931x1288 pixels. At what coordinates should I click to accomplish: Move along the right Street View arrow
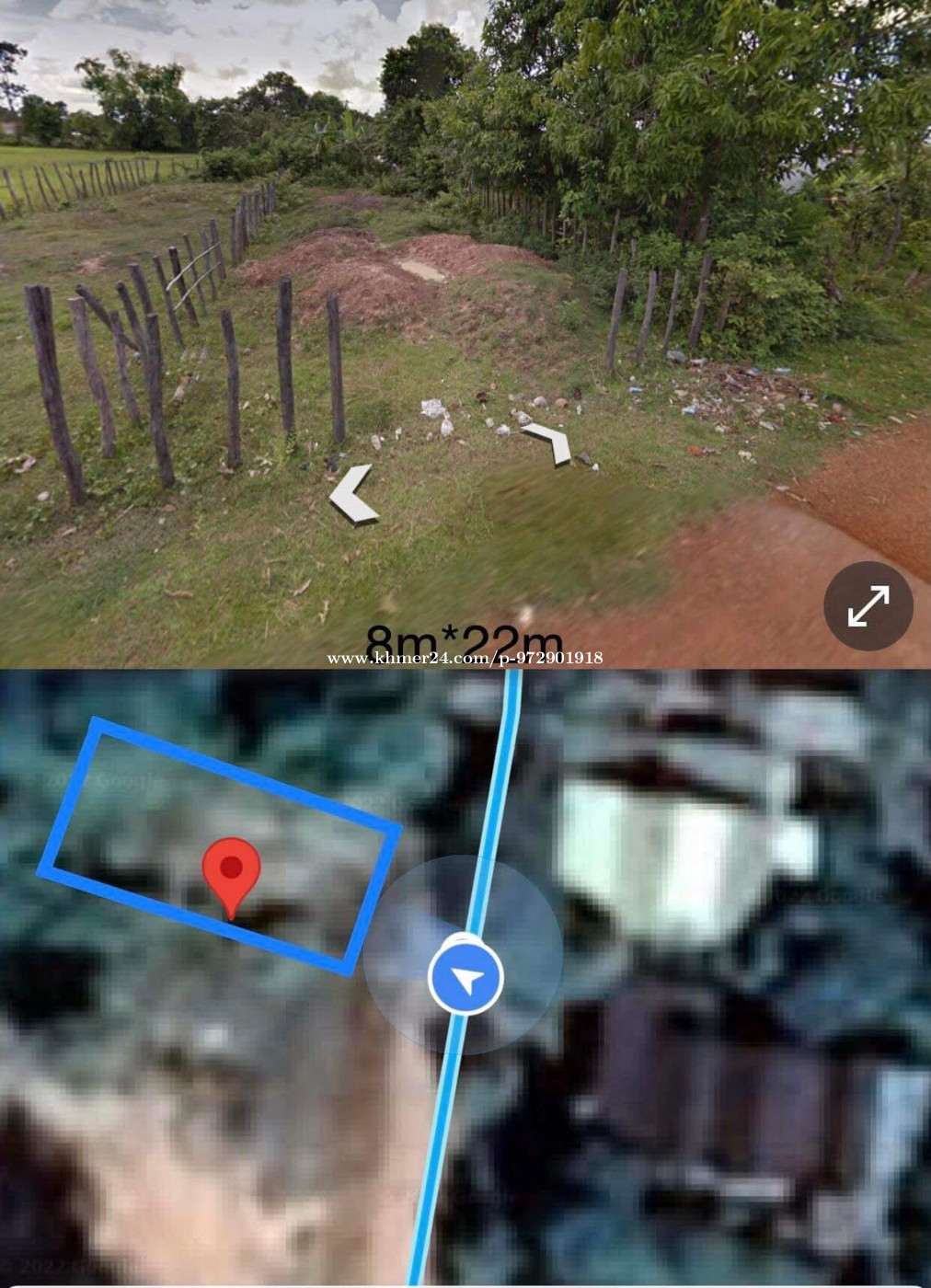pos(551,443)
